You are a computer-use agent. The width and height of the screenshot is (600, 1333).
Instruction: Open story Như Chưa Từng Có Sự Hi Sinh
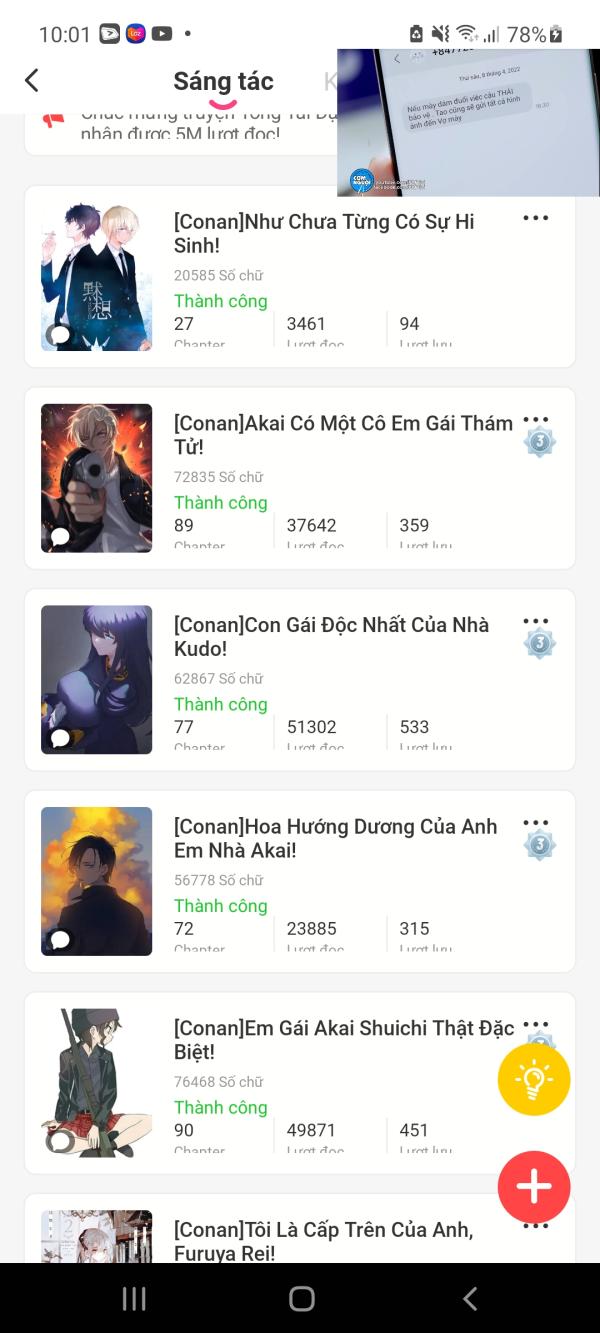324,233
